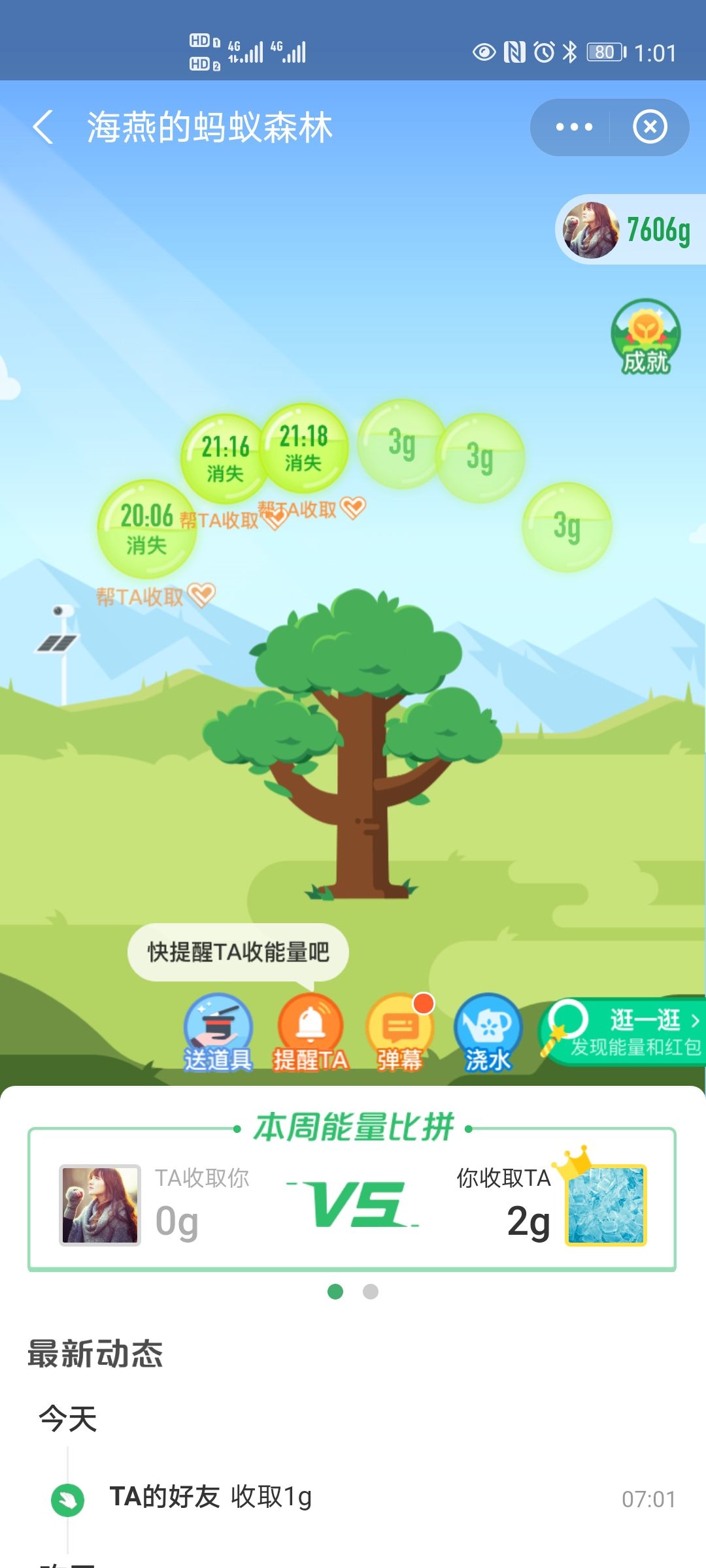Viewport: 706px width, 1568px height.
Task: Tap the 21:16 消失 energy bubble
Action: point(225,457)
